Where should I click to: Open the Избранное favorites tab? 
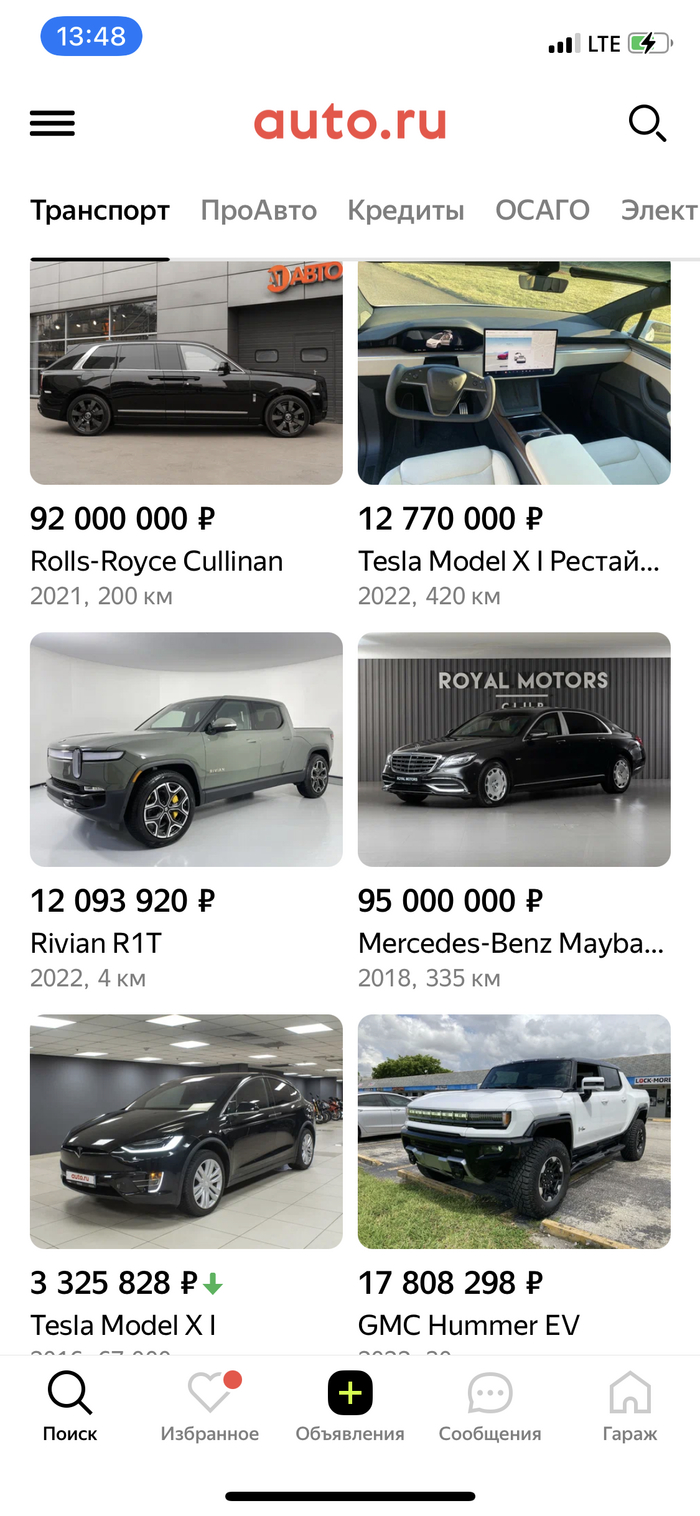210,1406
